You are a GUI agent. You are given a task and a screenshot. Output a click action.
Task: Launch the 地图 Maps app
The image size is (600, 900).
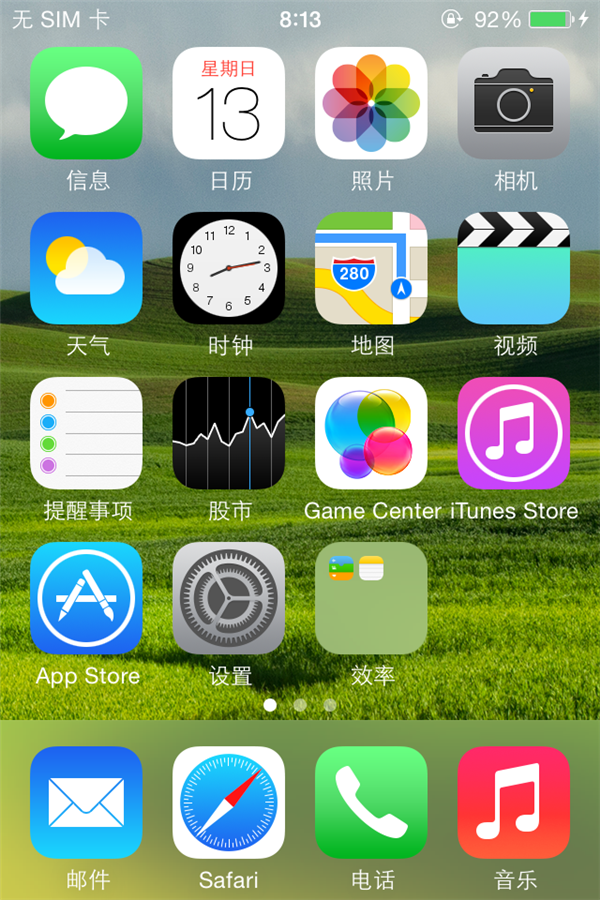pyautogui.click(x=371, y=268)
